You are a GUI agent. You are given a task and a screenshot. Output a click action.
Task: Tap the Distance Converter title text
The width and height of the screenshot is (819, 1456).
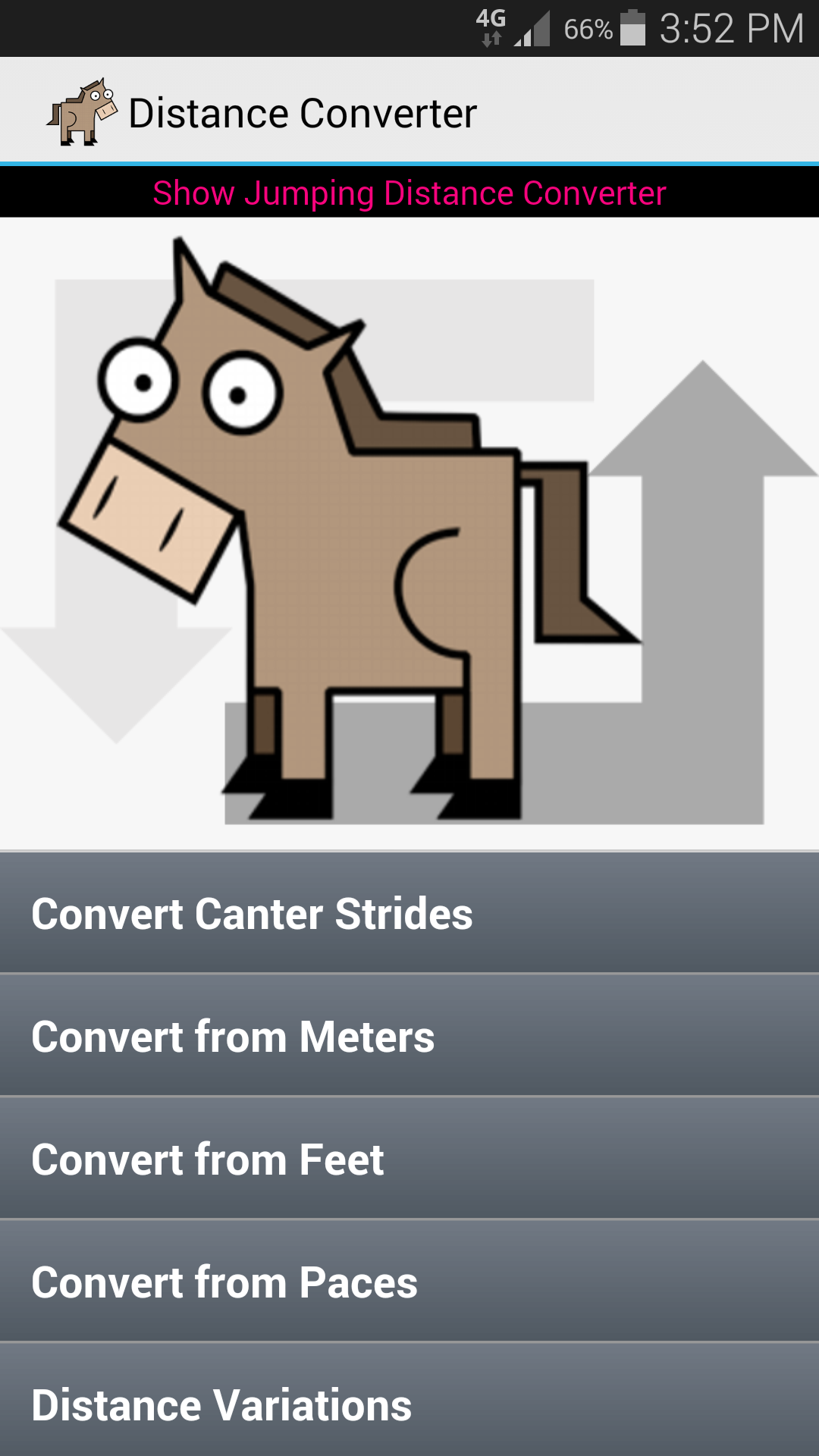pos(302,112)
